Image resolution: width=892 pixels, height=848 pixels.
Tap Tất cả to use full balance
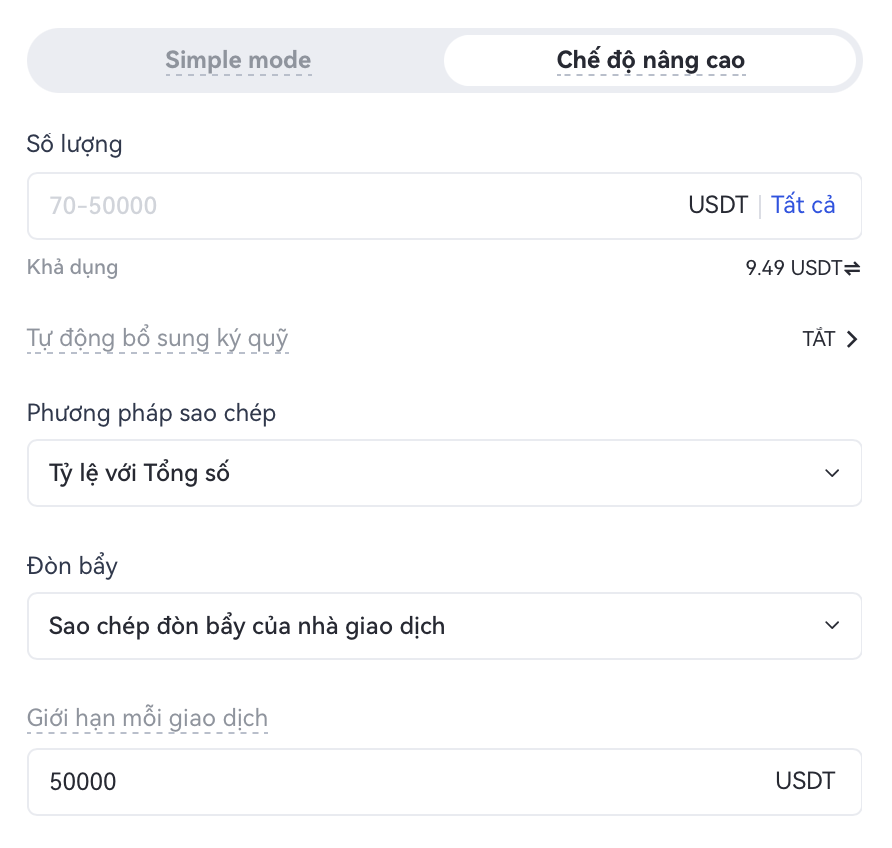802,206
